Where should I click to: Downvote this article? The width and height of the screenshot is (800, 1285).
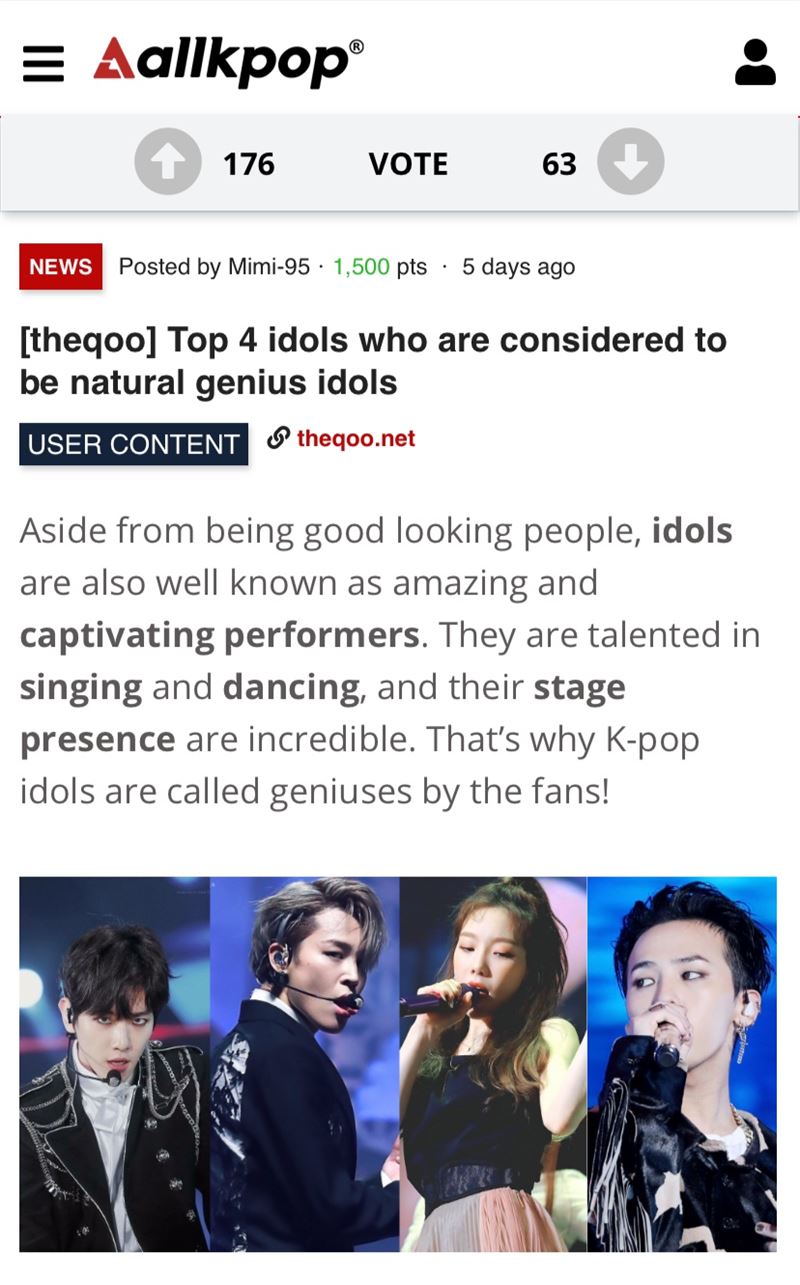[630, 164]
